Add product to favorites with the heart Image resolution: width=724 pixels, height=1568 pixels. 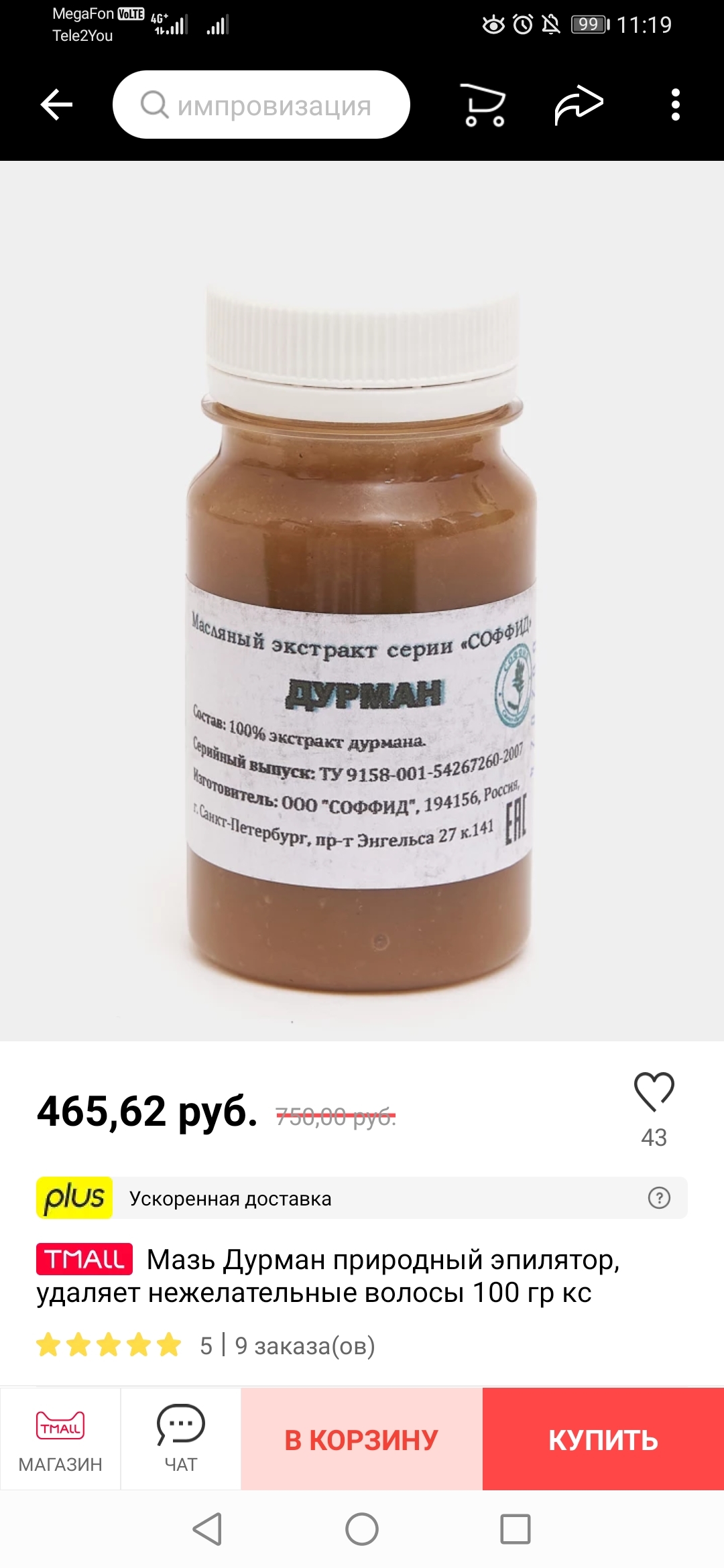[x=654, y=1091]
